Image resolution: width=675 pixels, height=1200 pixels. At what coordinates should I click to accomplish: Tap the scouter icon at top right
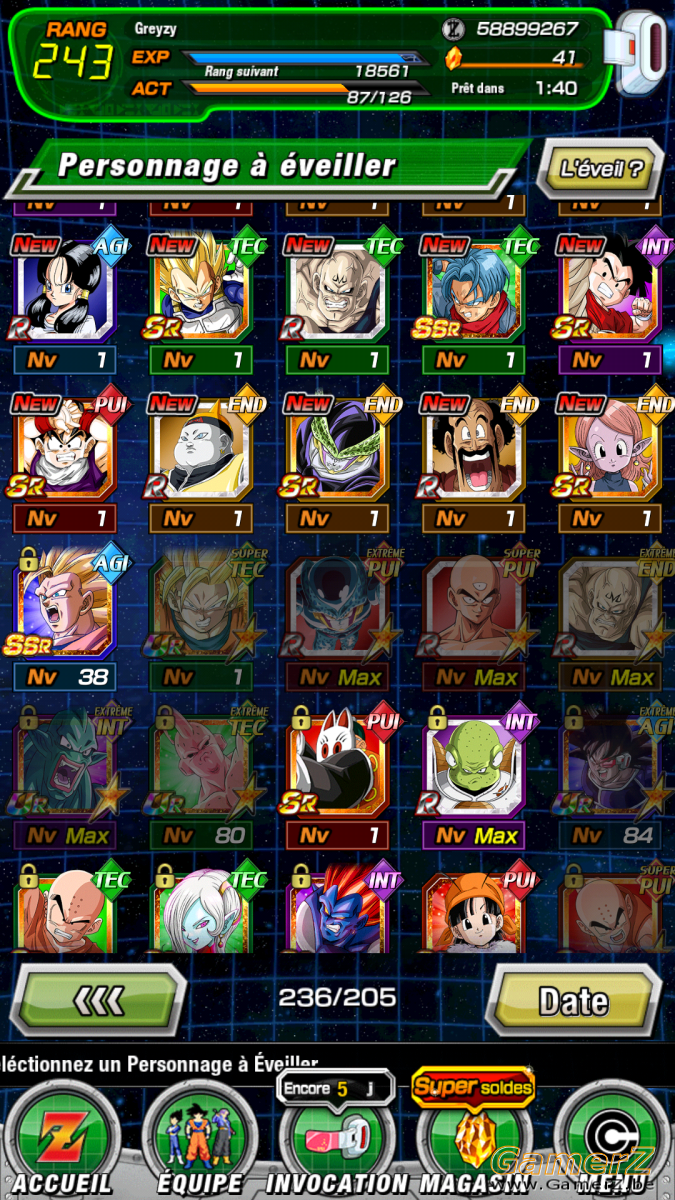coord(643,55)
